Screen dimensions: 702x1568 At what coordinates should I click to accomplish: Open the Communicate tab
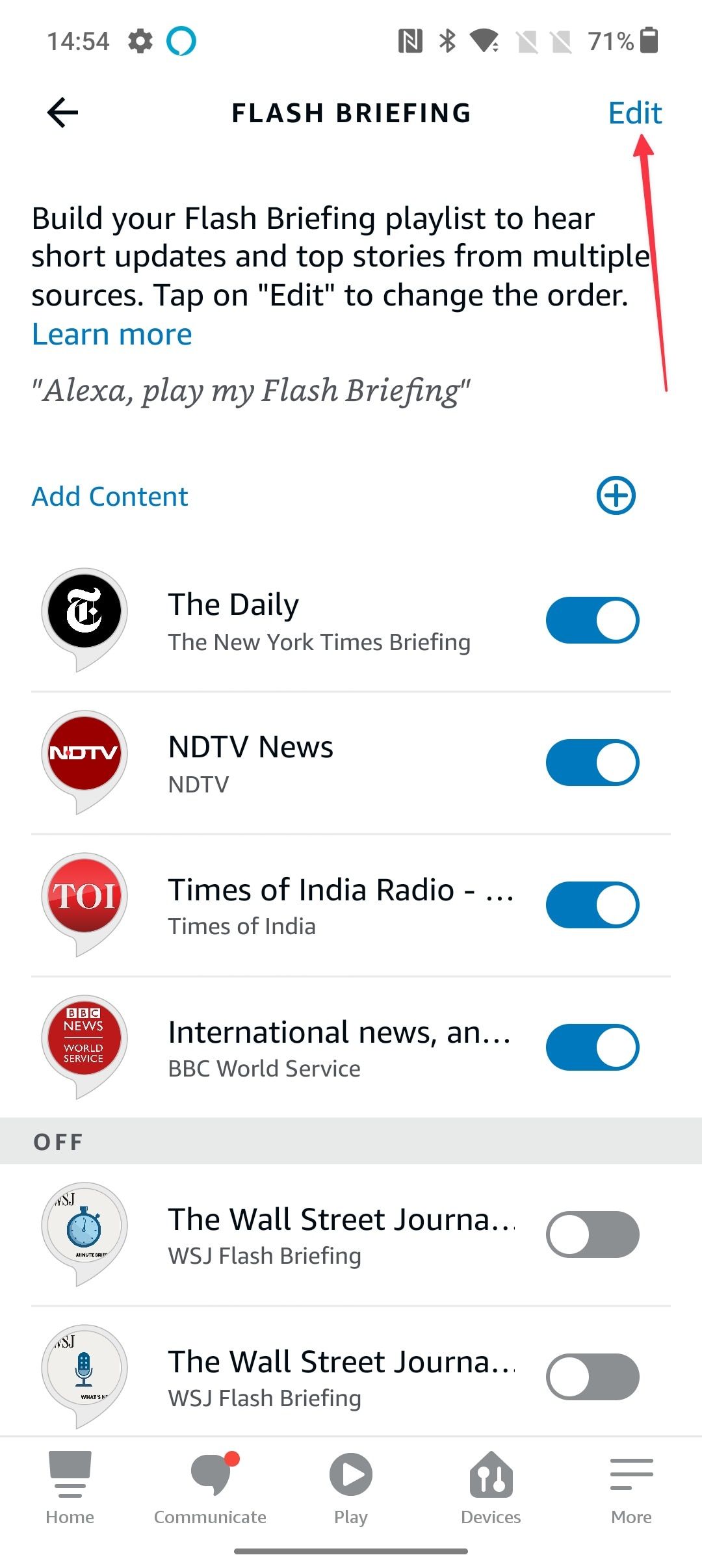pos(210,1488)
